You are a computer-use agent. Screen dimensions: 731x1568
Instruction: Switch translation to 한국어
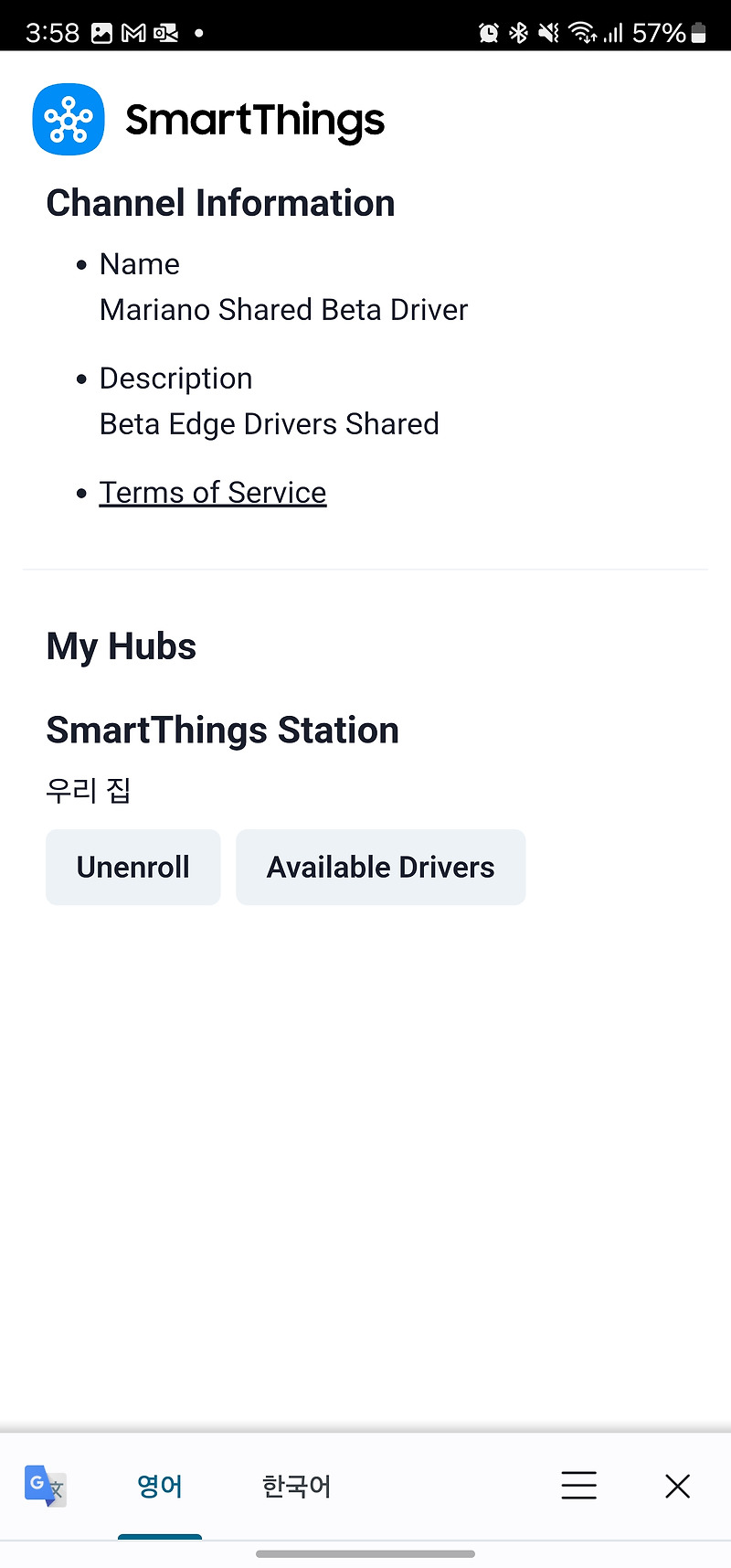click(x=296, y=1486)
